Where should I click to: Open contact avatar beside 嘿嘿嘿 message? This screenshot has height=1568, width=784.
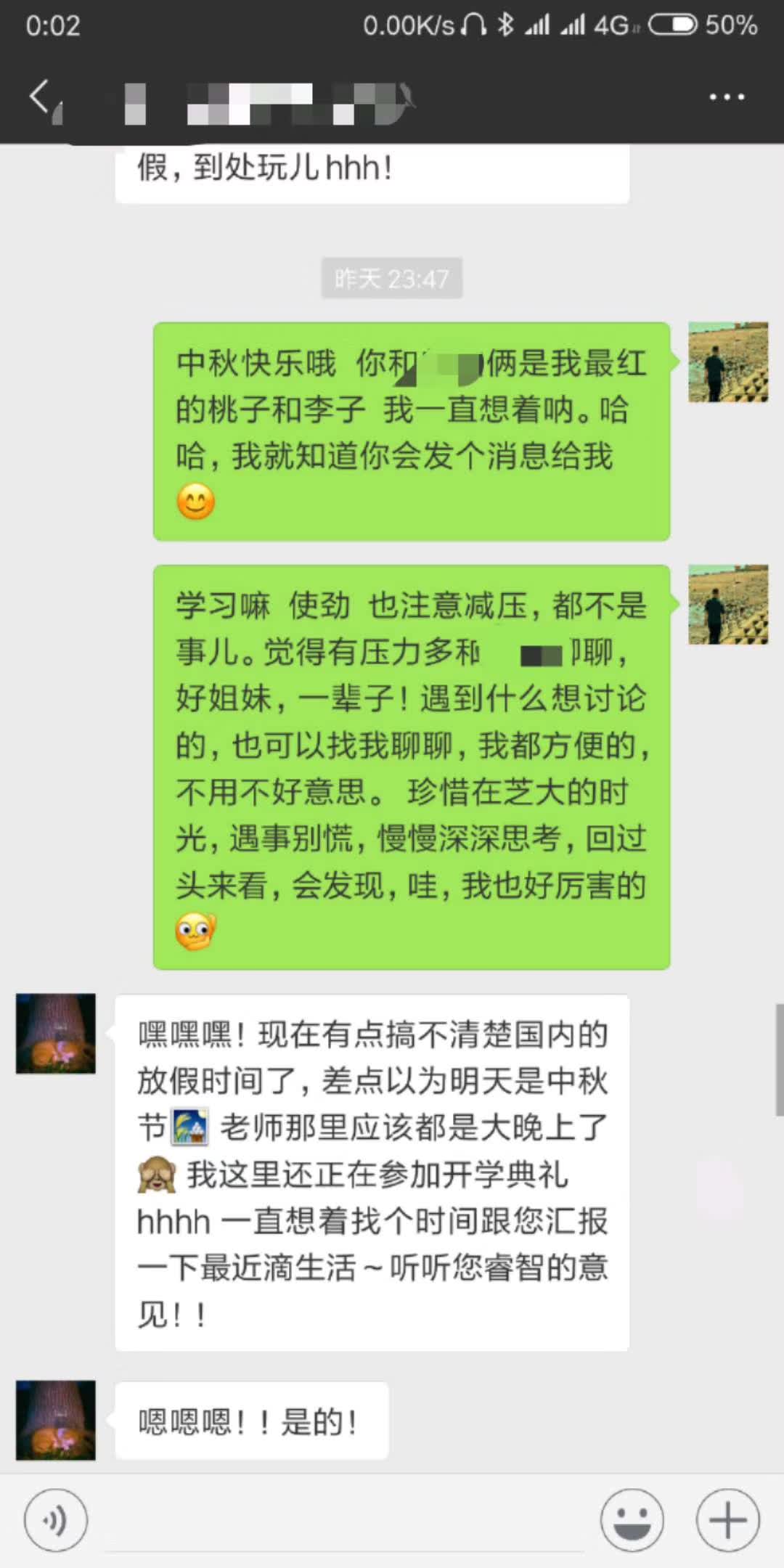(x=56, y=1034)
